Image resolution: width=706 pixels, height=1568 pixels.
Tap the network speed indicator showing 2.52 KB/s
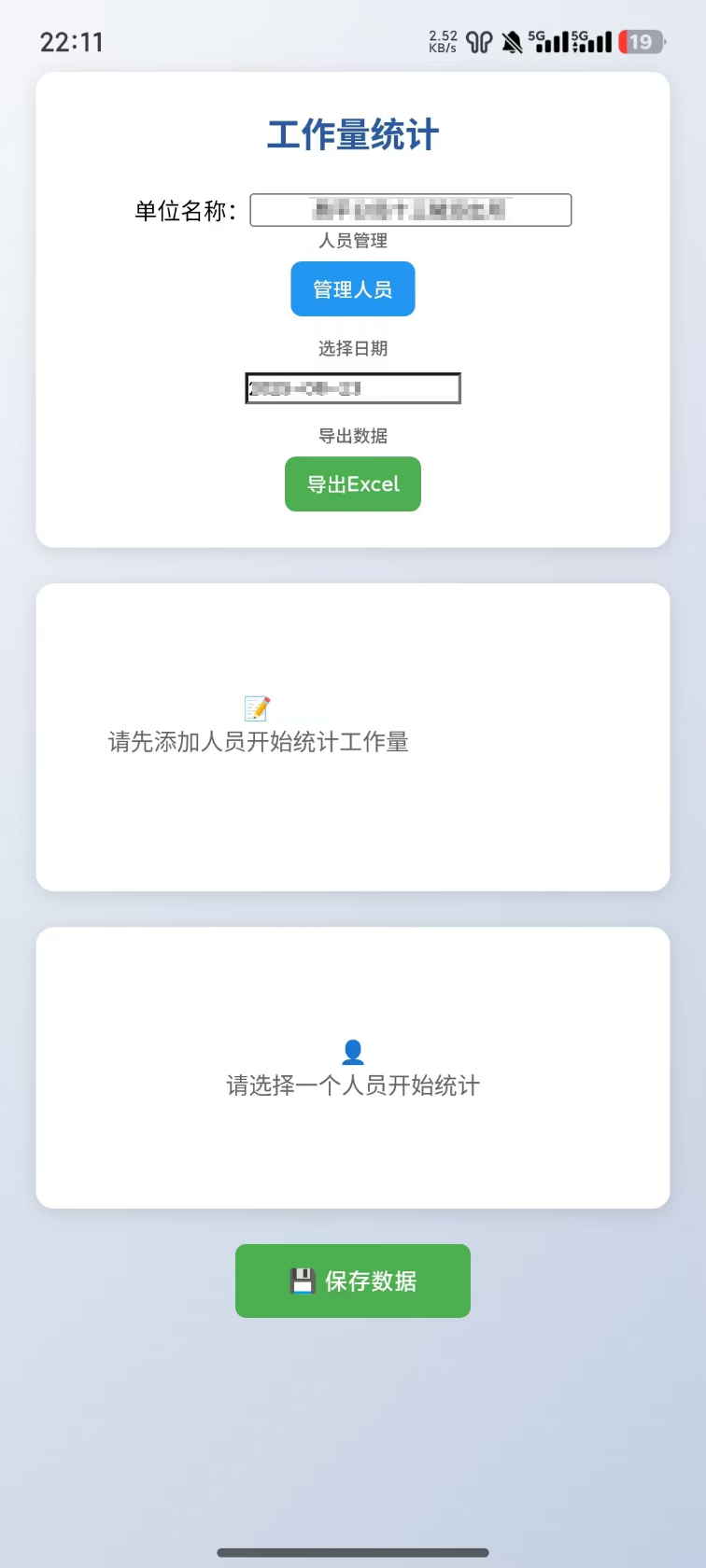click(x=441, y=41)
